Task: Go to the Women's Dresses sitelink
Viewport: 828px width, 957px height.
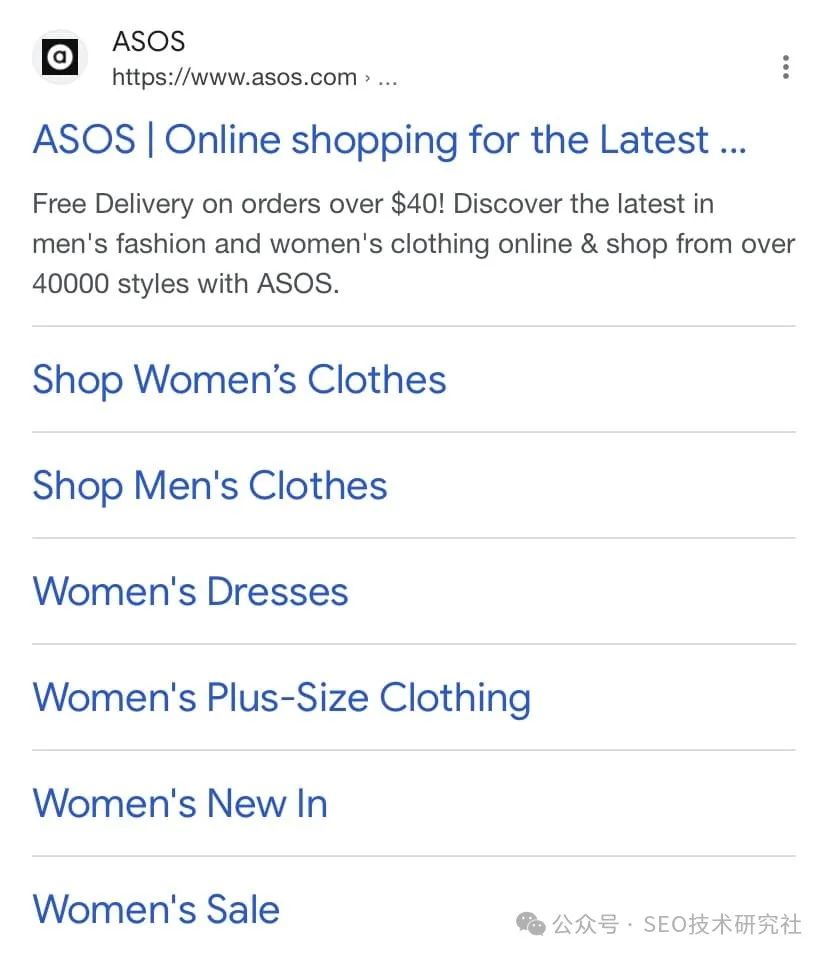Action: click(190, 592)
